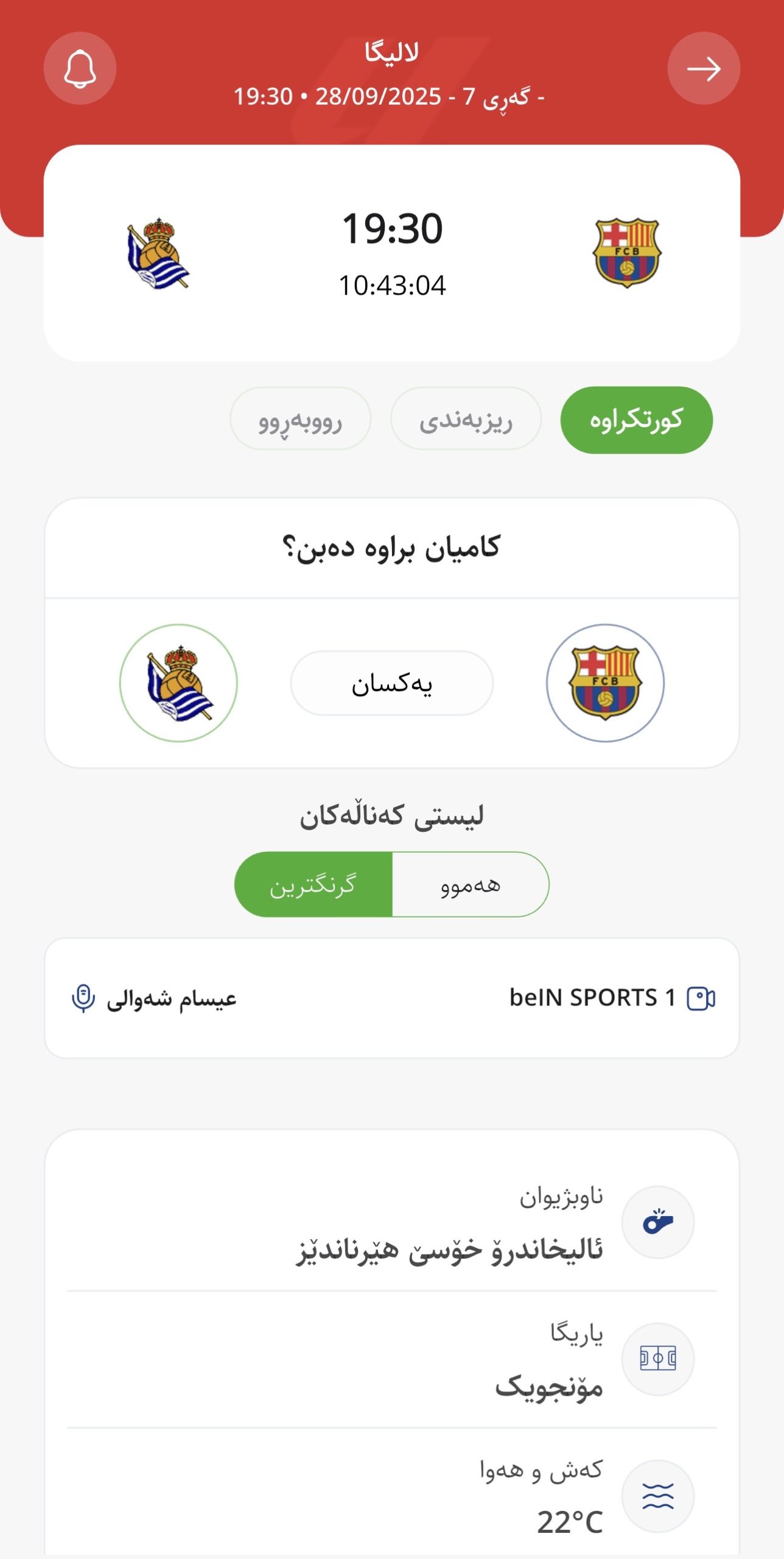Screen dimensions: 784x1559
Task: Vote for Real Sociedad to win
Action: pyautogui.click(x=178, y=683)
